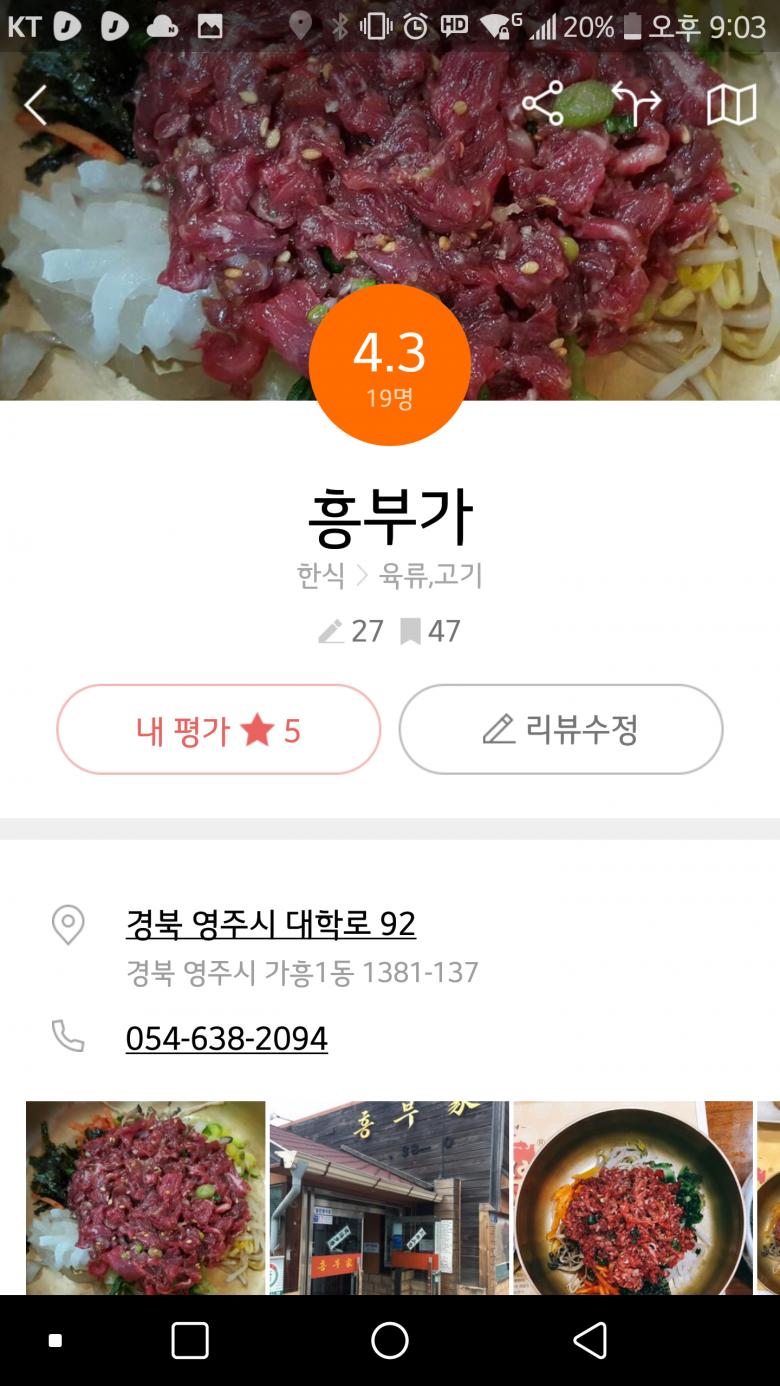780x1386 pixels.
Task: Go back using the top-left arrow
Action: [x=36, y=105]
